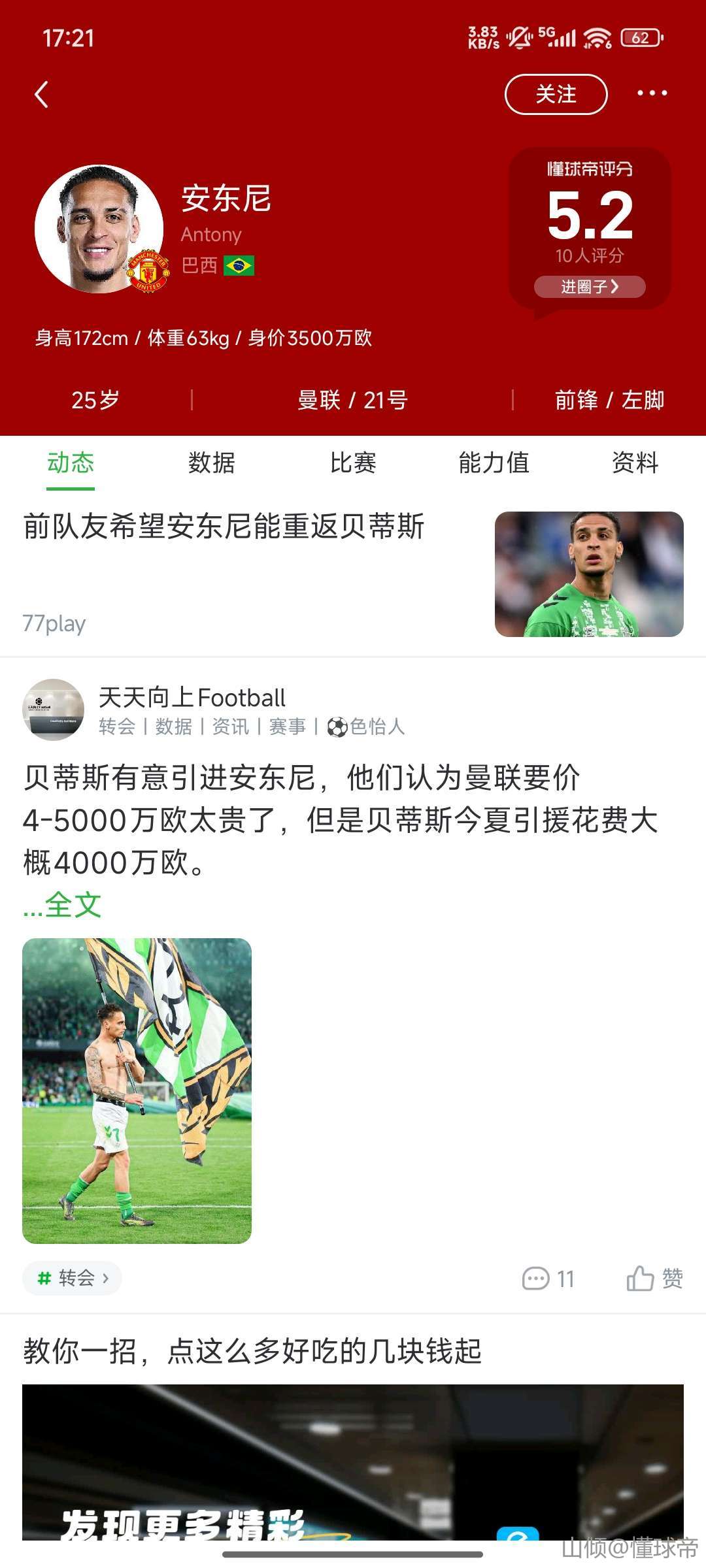Open 进圈子 under the 5.2 rating
Screen dimensions: 706x1568
click(590, 286)
